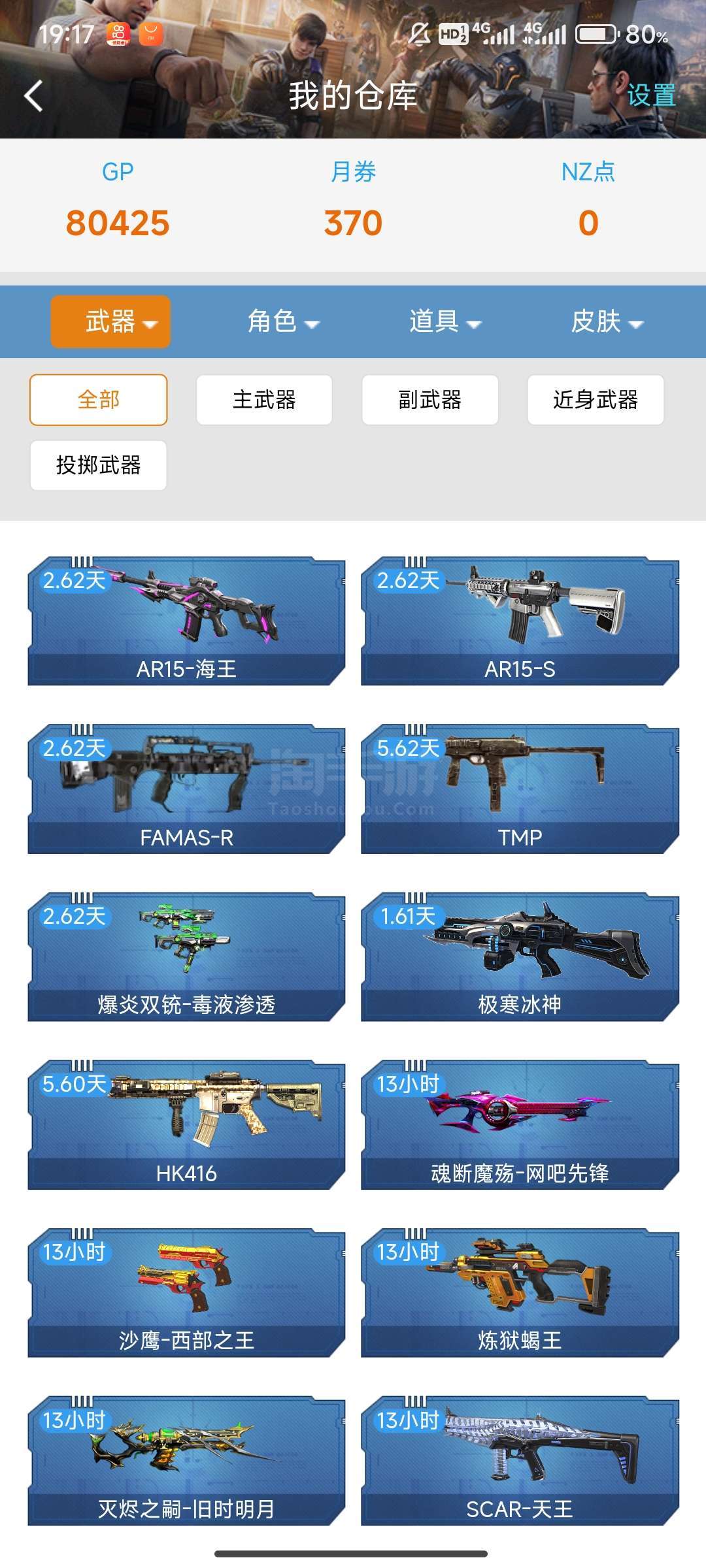Open the AR15-海王 weapon card

[186, 621]
